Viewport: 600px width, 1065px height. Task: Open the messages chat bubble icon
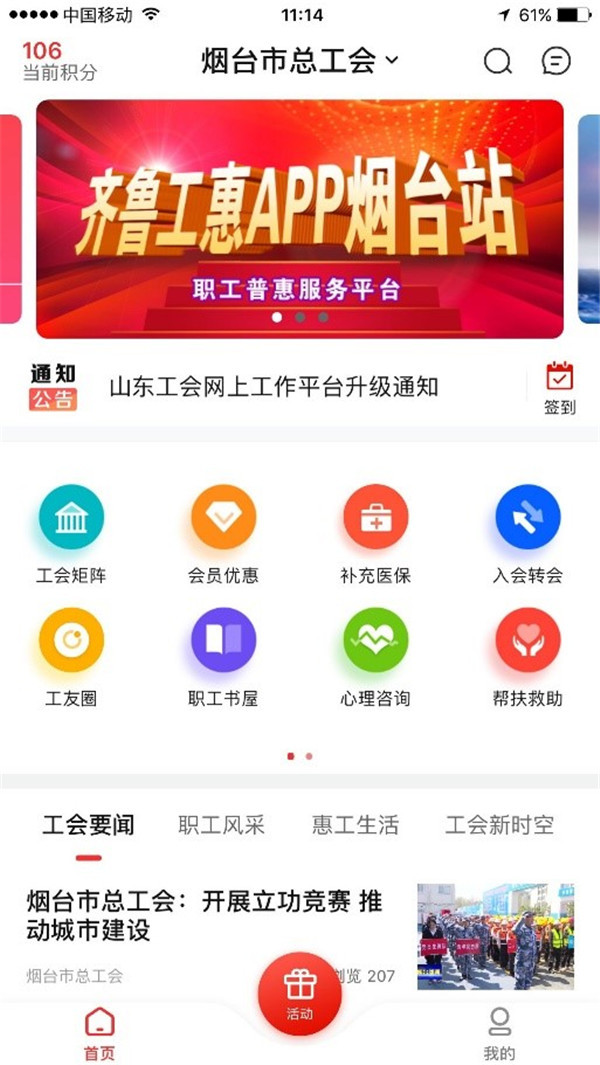coord(556,62)
